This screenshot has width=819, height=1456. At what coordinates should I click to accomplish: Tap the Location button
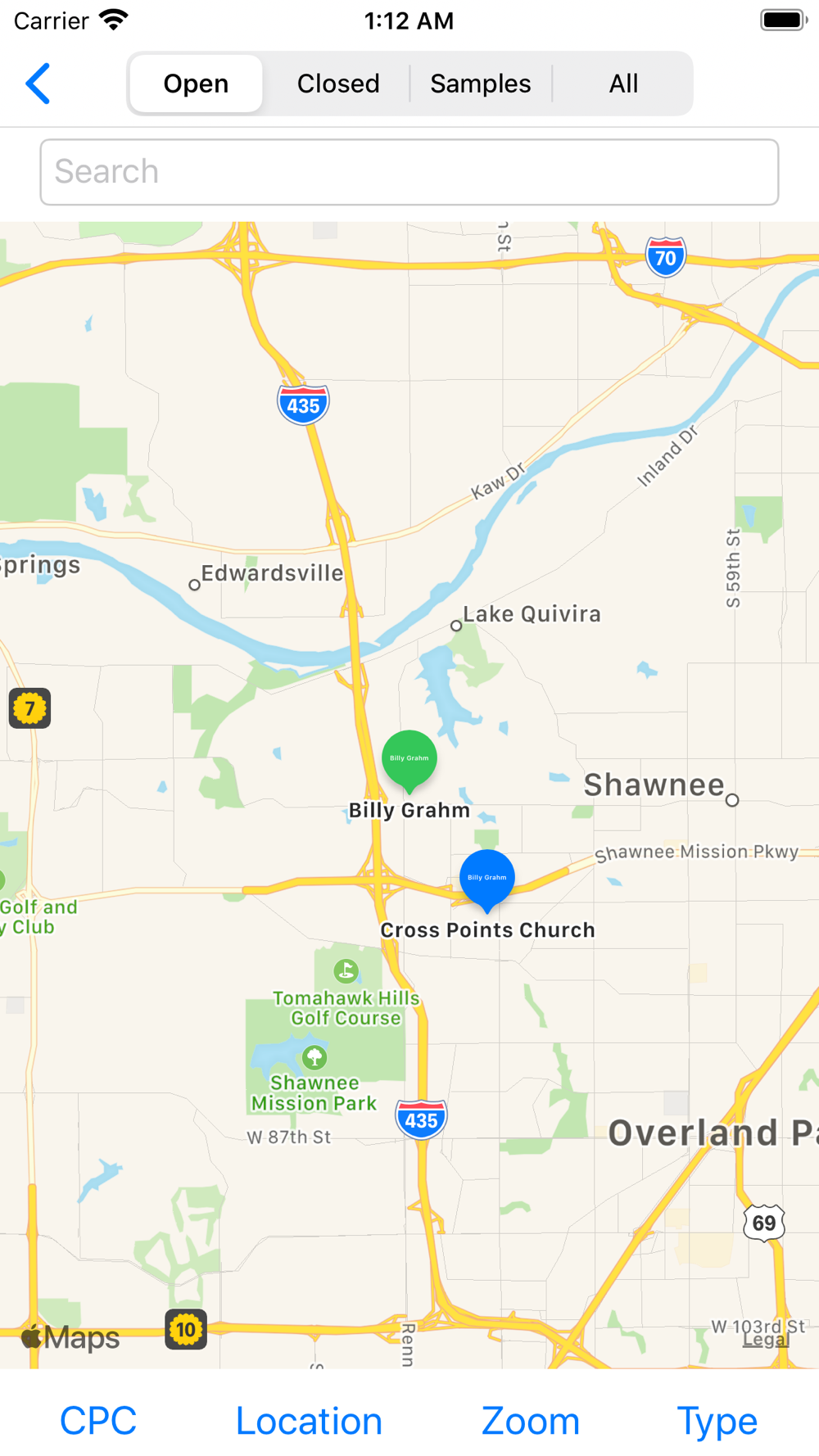point(309,1421)
